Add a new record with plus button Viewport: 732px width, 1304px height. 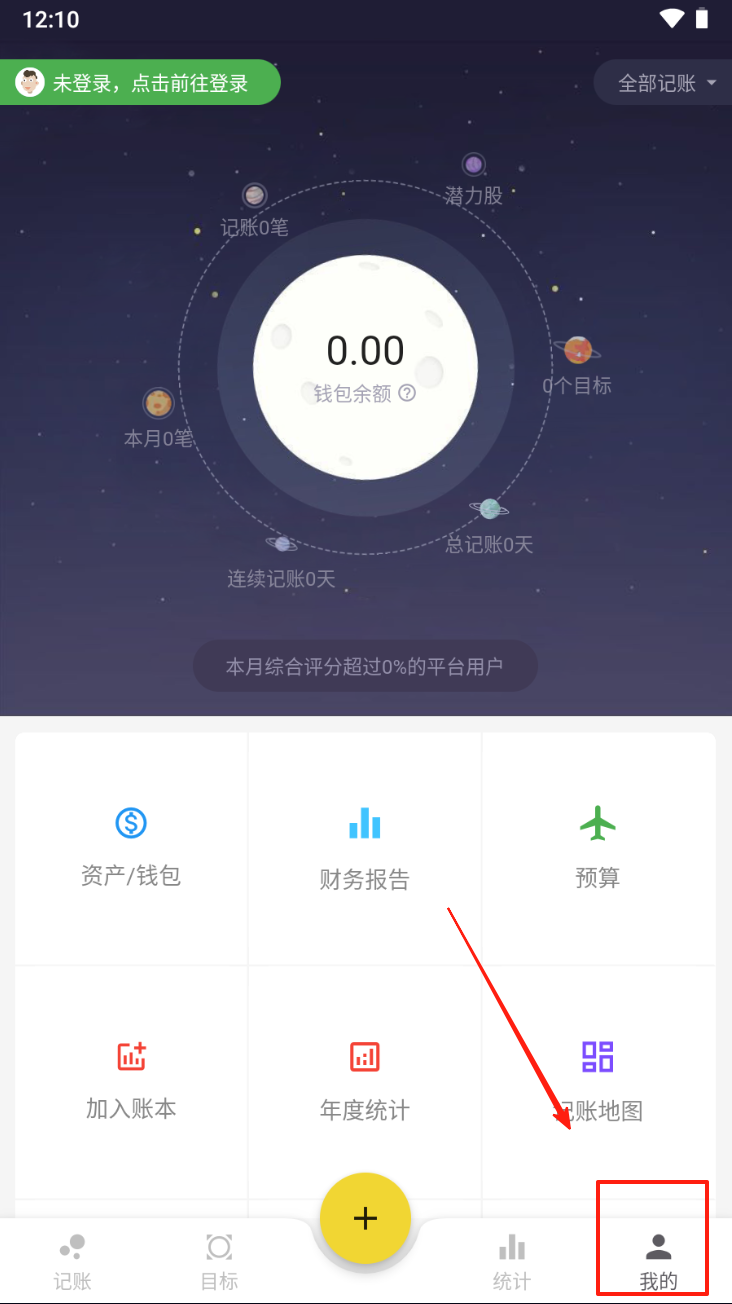click(x=365, y=1218)
